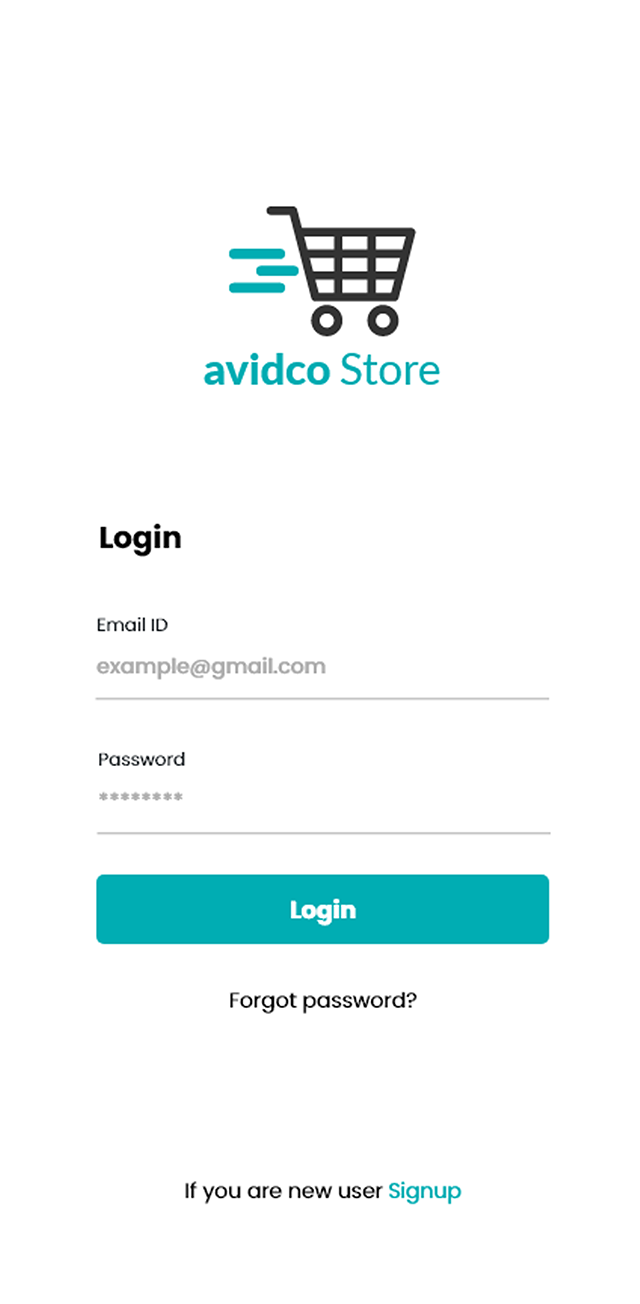Image resolution: width=640 pixels, height=1304 pixels.
Task: Open the Signup link for new users
Action: (x=425, y=1191)
